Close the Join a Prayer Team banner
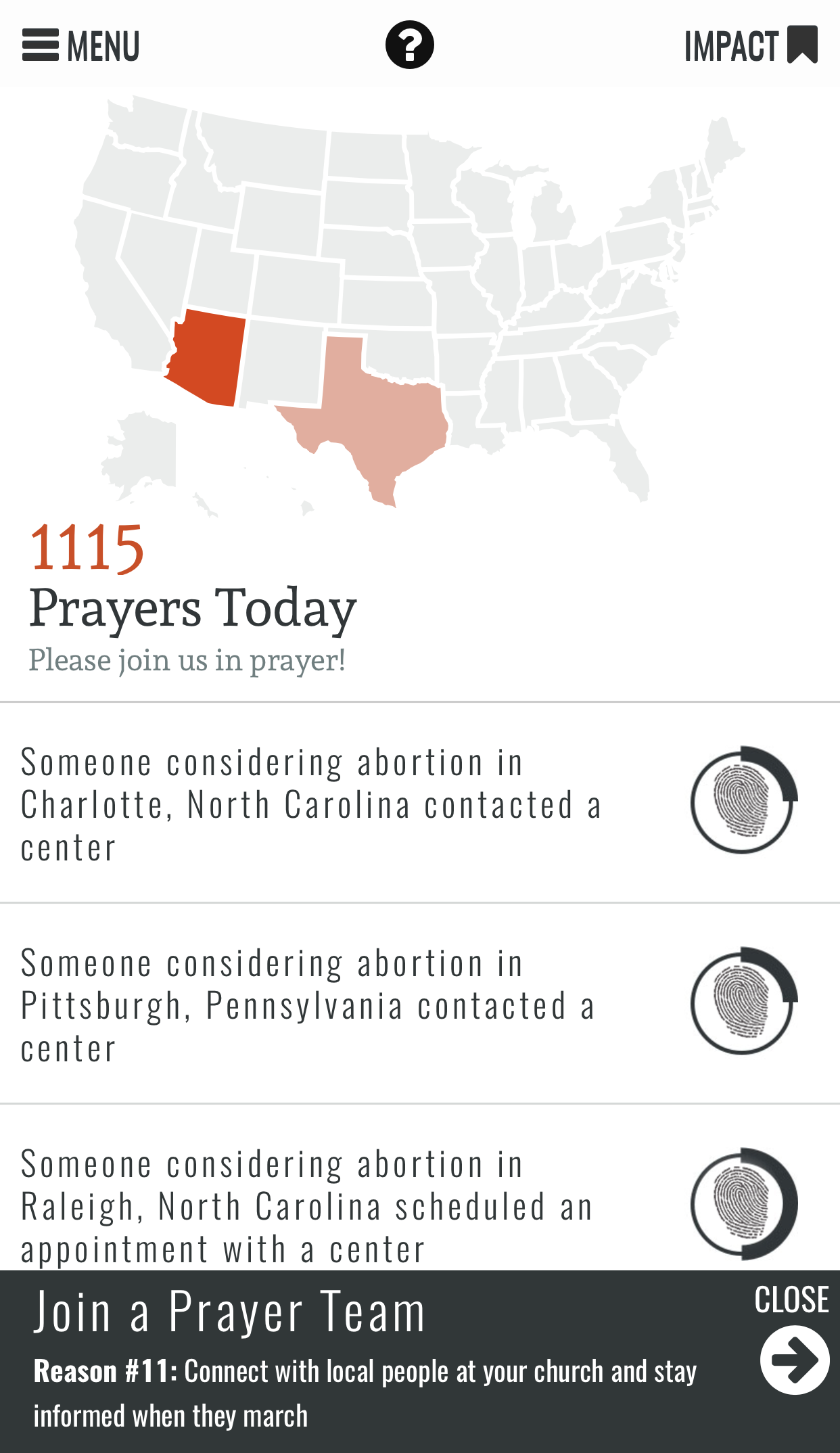 [791, 1299]
